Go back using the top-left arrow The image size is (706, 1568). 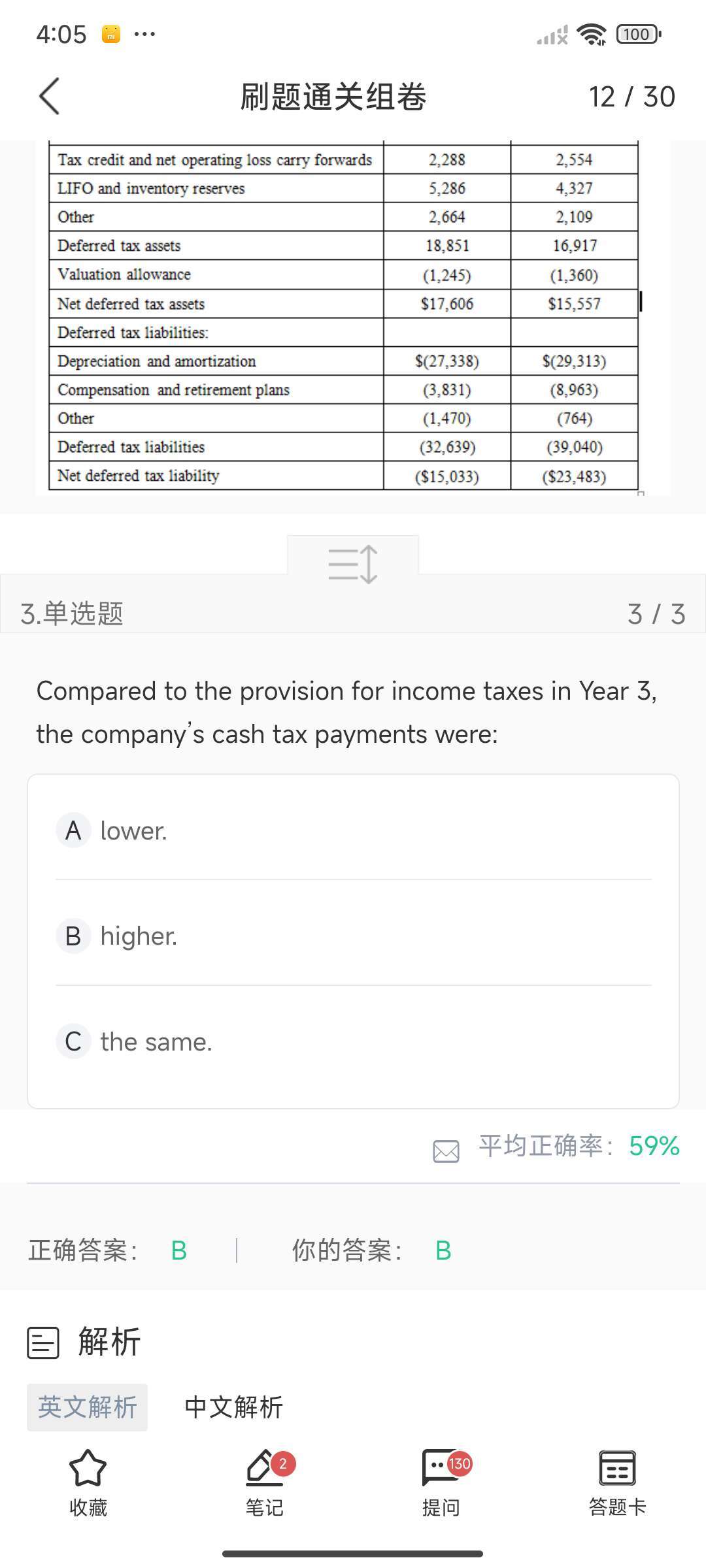pyautogui.click(x=50, y=96)
